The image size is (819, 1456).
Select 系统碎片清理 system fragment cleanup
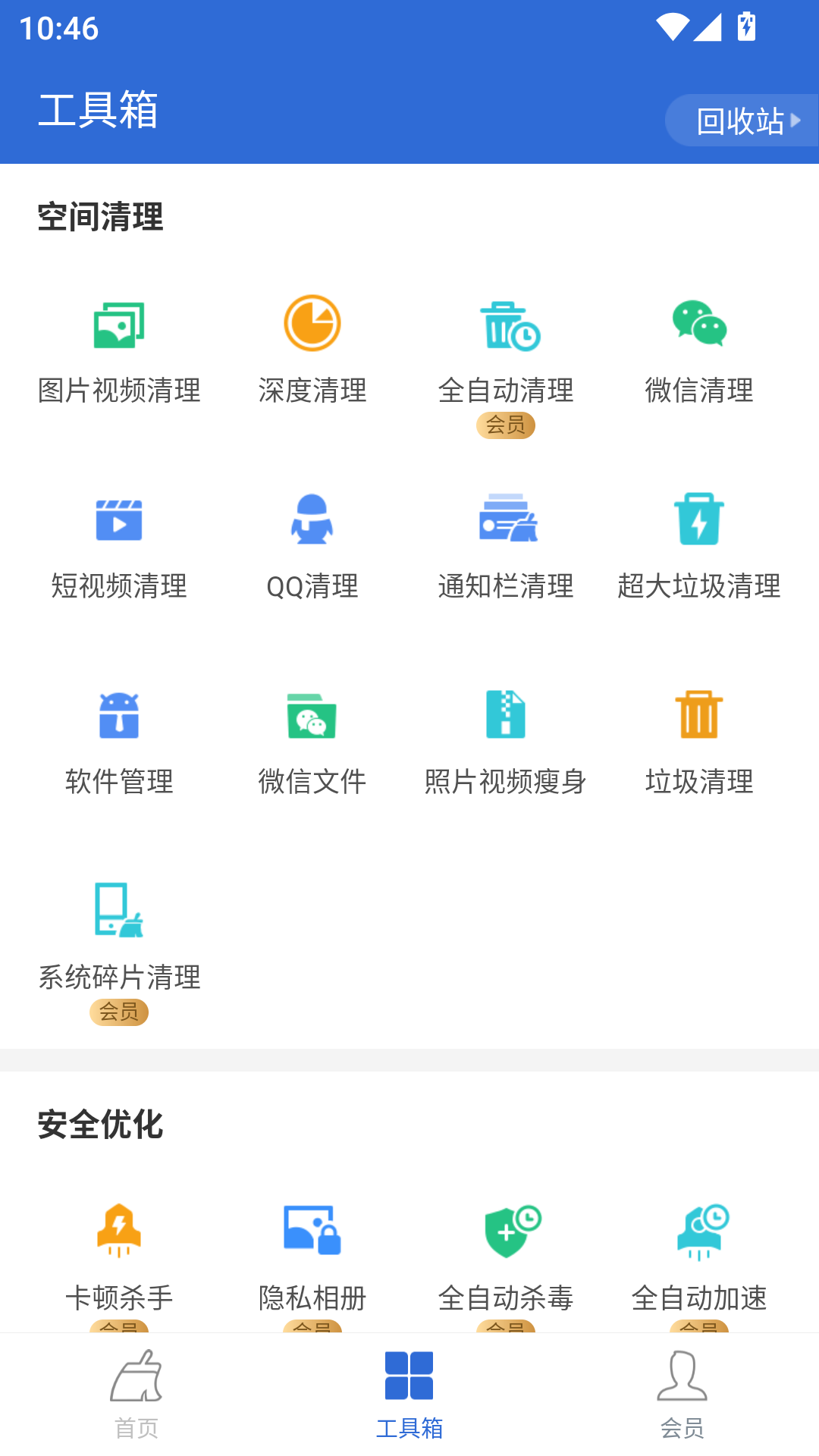point(119,937)
